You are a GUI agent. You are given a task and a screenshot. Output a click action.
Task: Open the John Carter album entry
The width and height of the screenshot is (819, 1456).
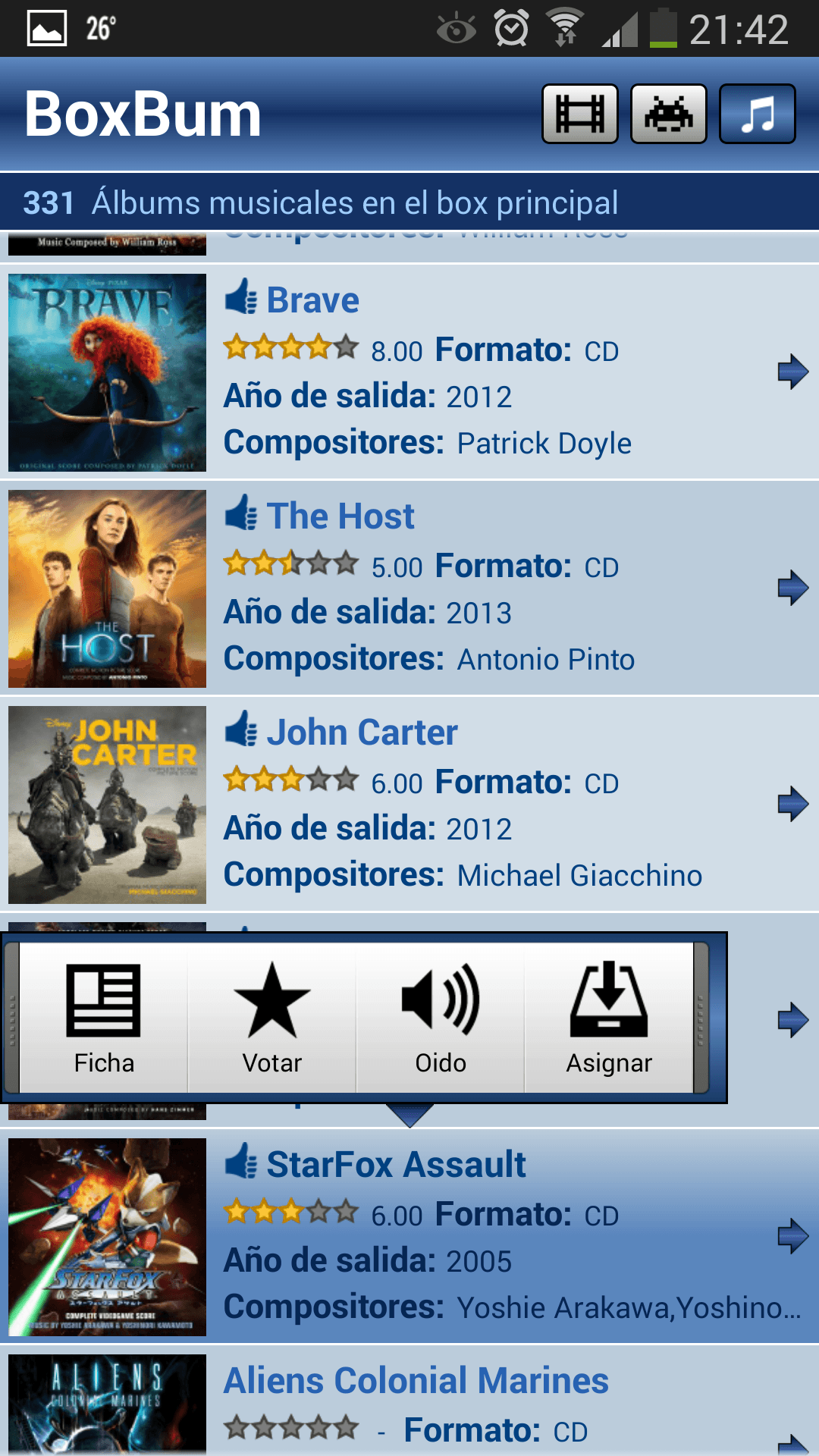(x=362, y=733)
